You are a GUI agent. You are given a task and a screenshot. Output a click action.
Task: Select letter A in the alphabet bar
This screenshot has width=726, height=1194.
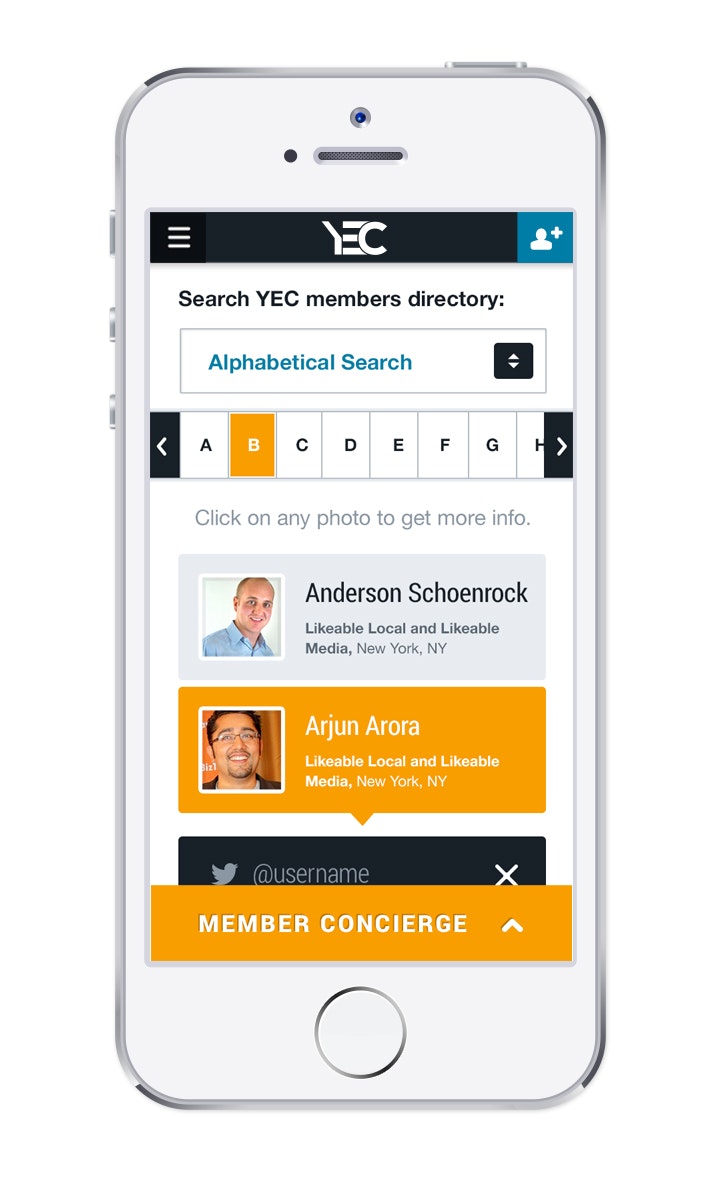point(205,446)
